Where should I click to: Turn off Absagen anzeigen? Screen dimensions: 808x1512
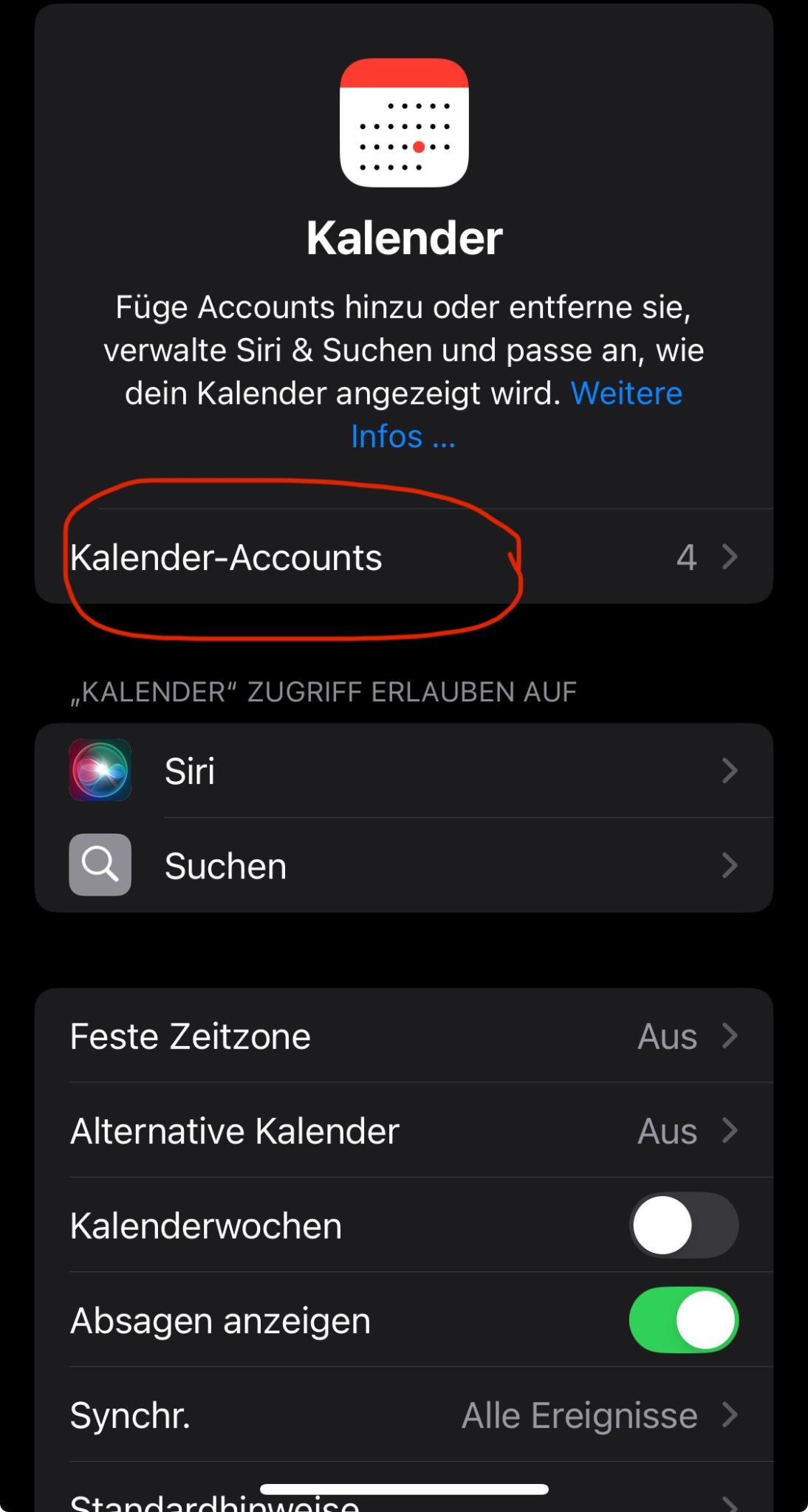pos(683,1320)
